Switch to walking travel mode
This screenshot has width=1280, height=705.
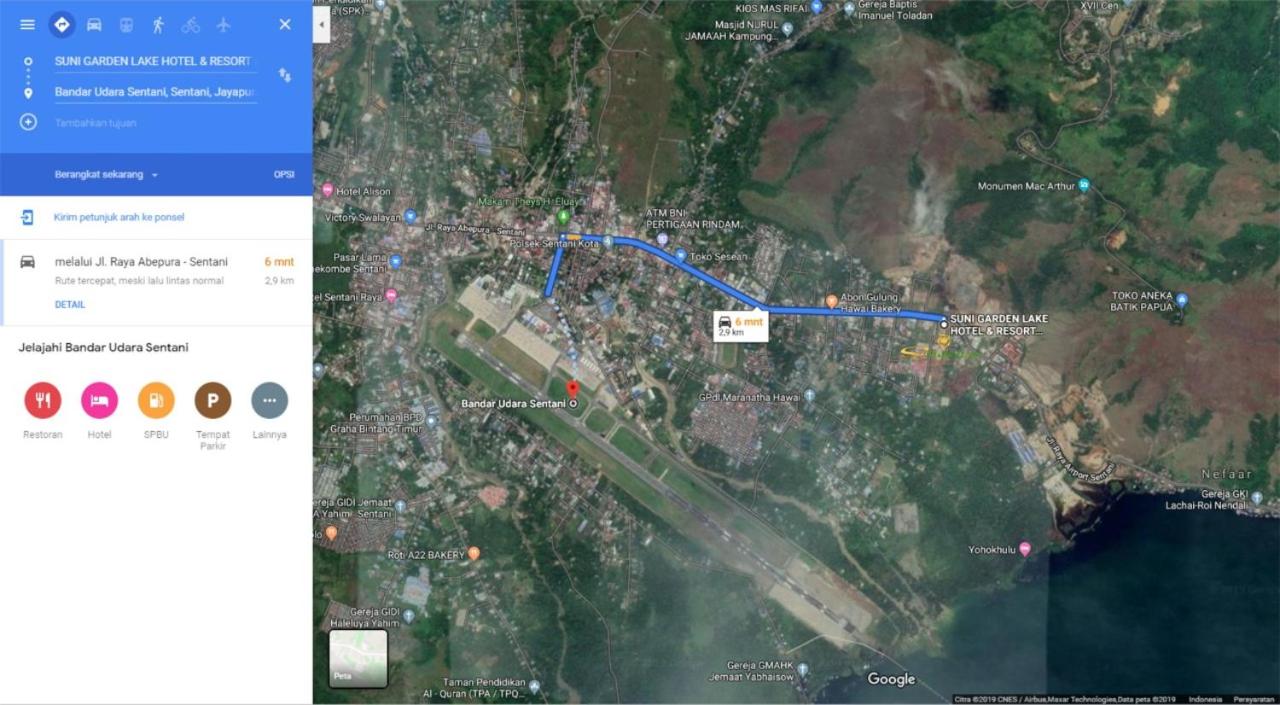(158, 24)
